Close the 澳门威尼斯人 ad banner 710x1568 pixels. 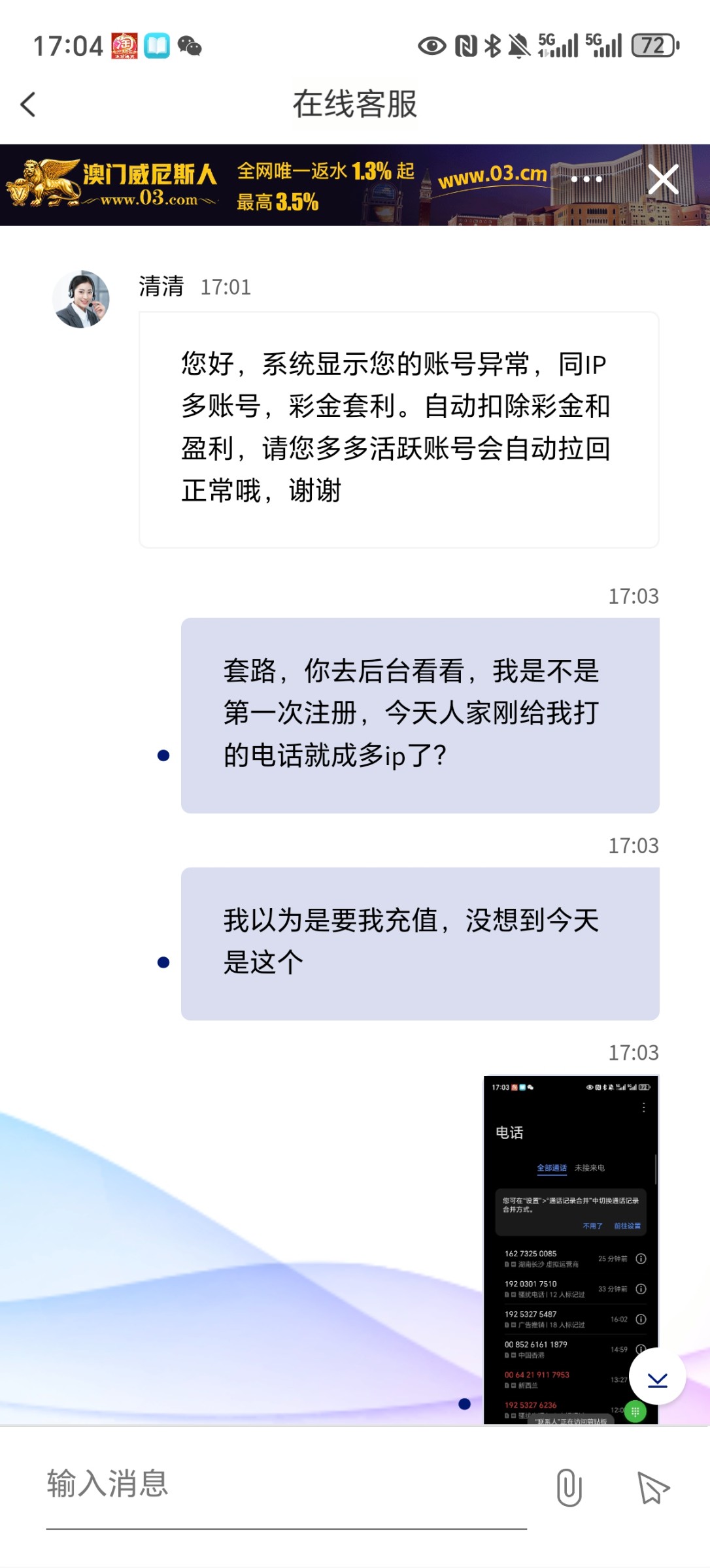[663, 179]
